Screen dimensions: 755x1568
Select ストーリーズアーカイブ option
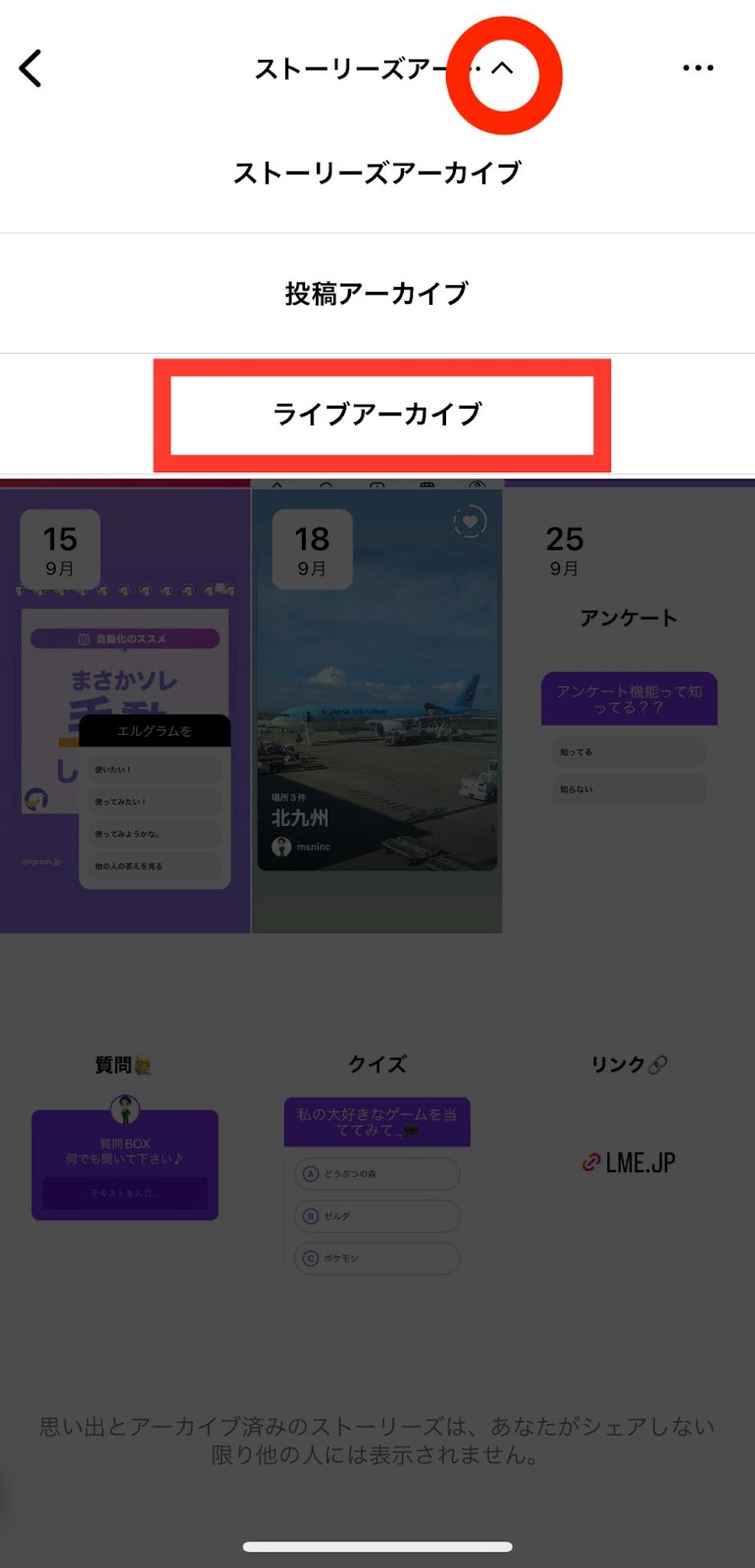377,173
